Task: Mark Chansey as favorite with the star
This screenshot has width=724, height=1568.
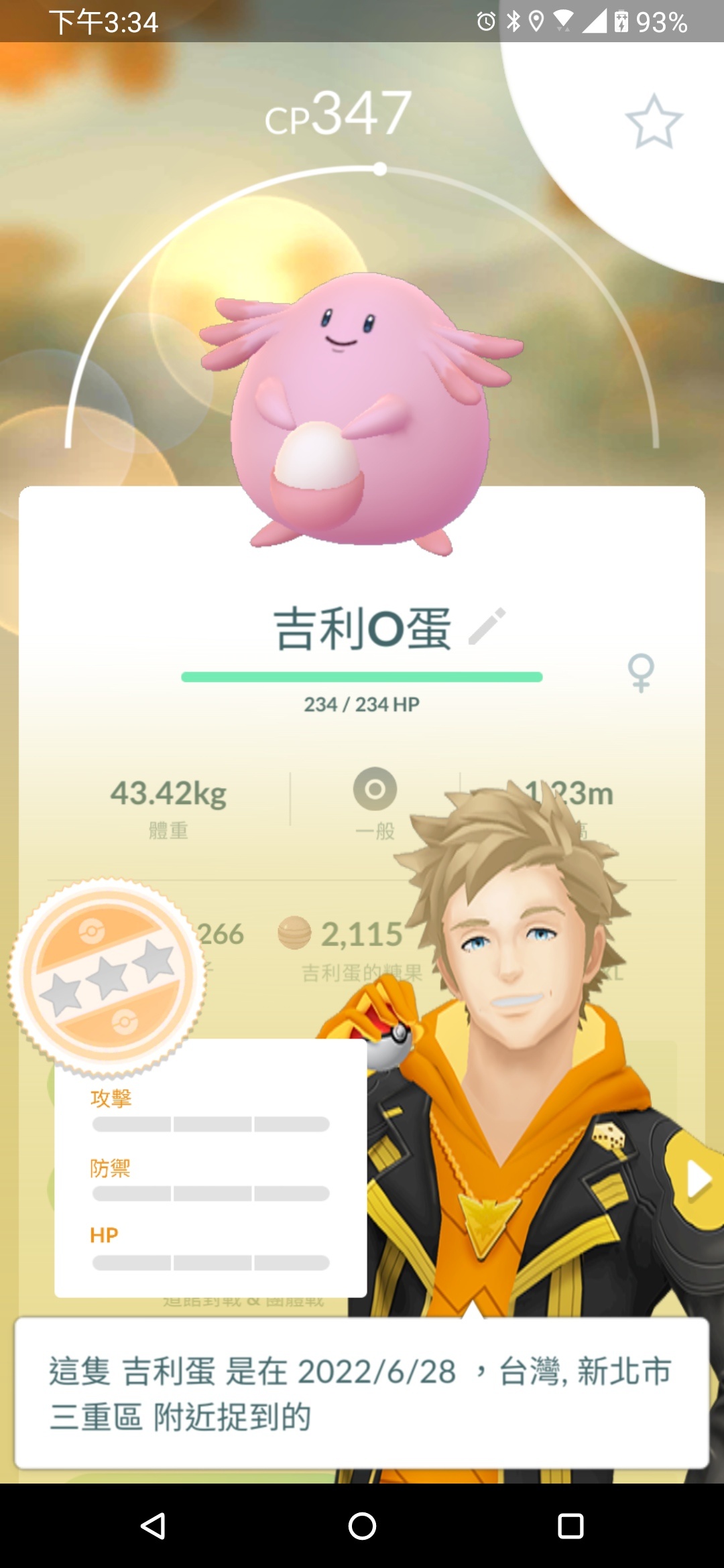Action: [x=654, y=121]
